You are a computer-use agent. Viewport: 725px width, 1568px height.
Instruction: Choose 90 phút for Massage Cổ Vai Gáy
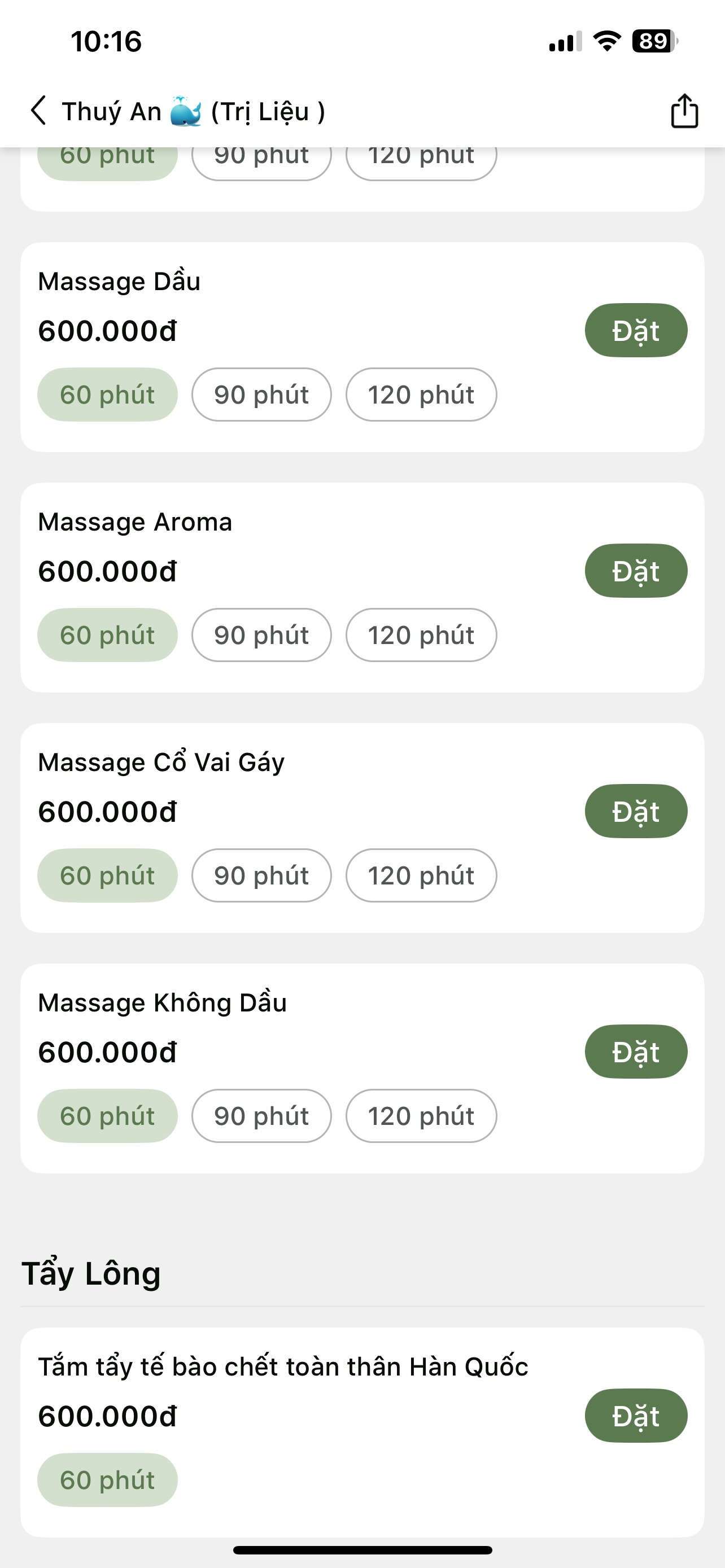coord(261,875)
